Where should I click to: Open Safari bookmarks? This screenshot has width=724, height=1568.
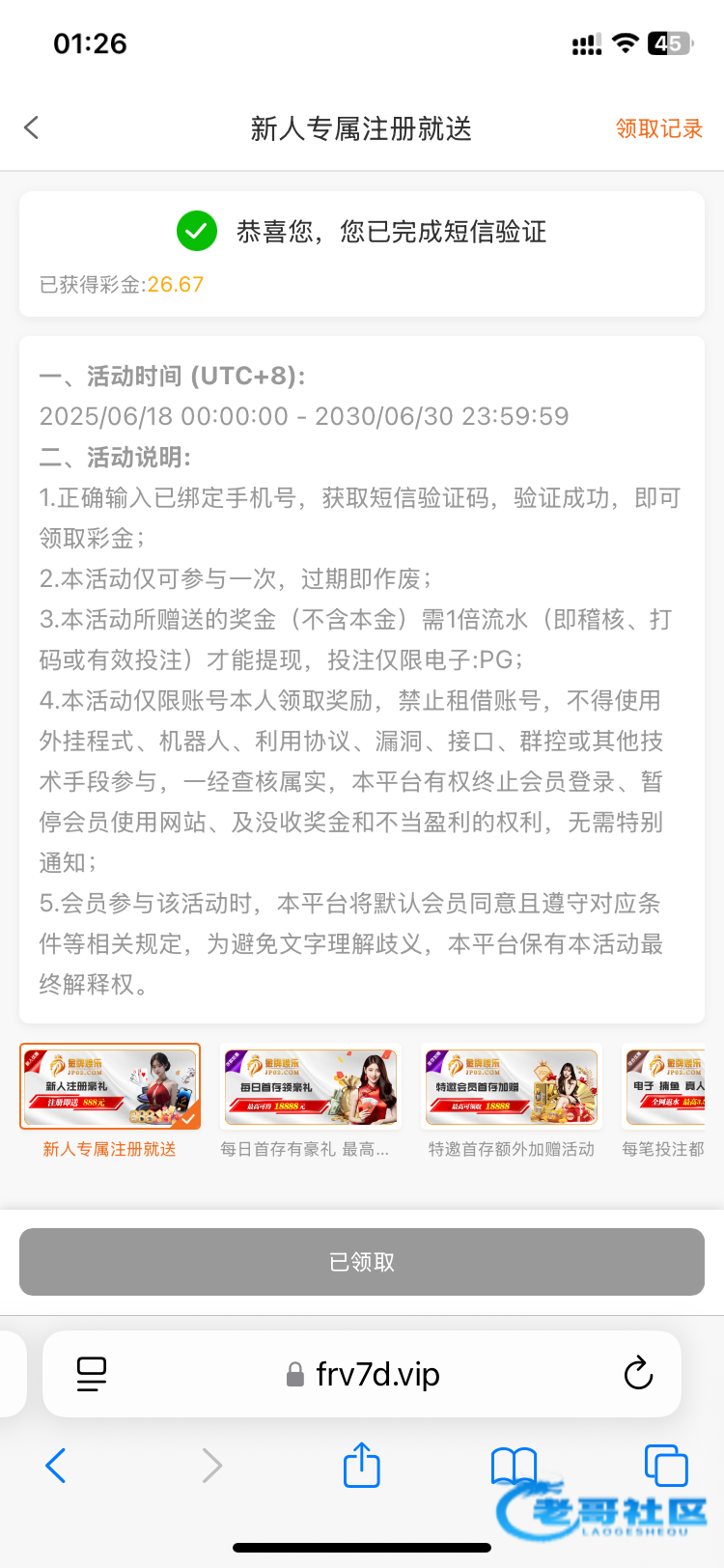(514, 1466)
